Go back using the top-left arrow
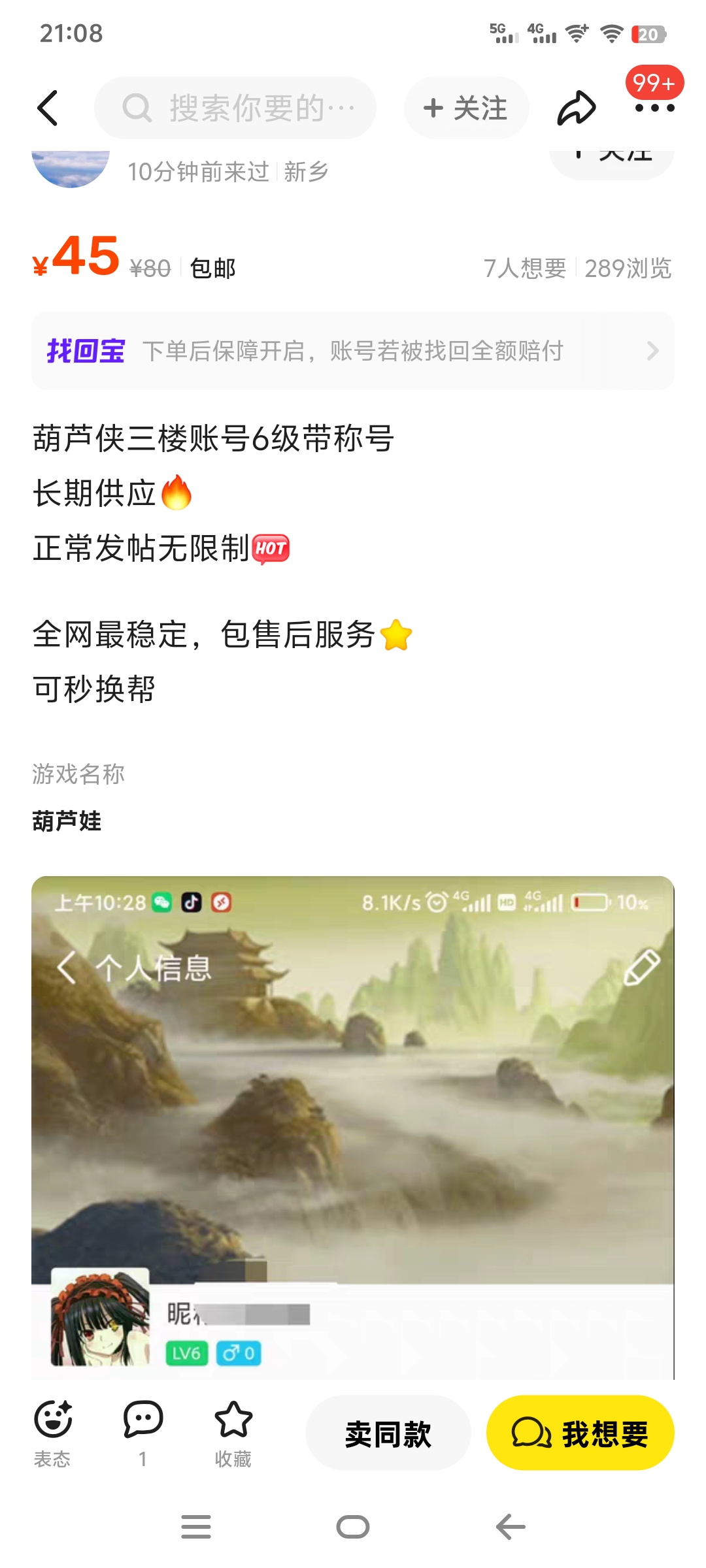 (x=48, y=108)
